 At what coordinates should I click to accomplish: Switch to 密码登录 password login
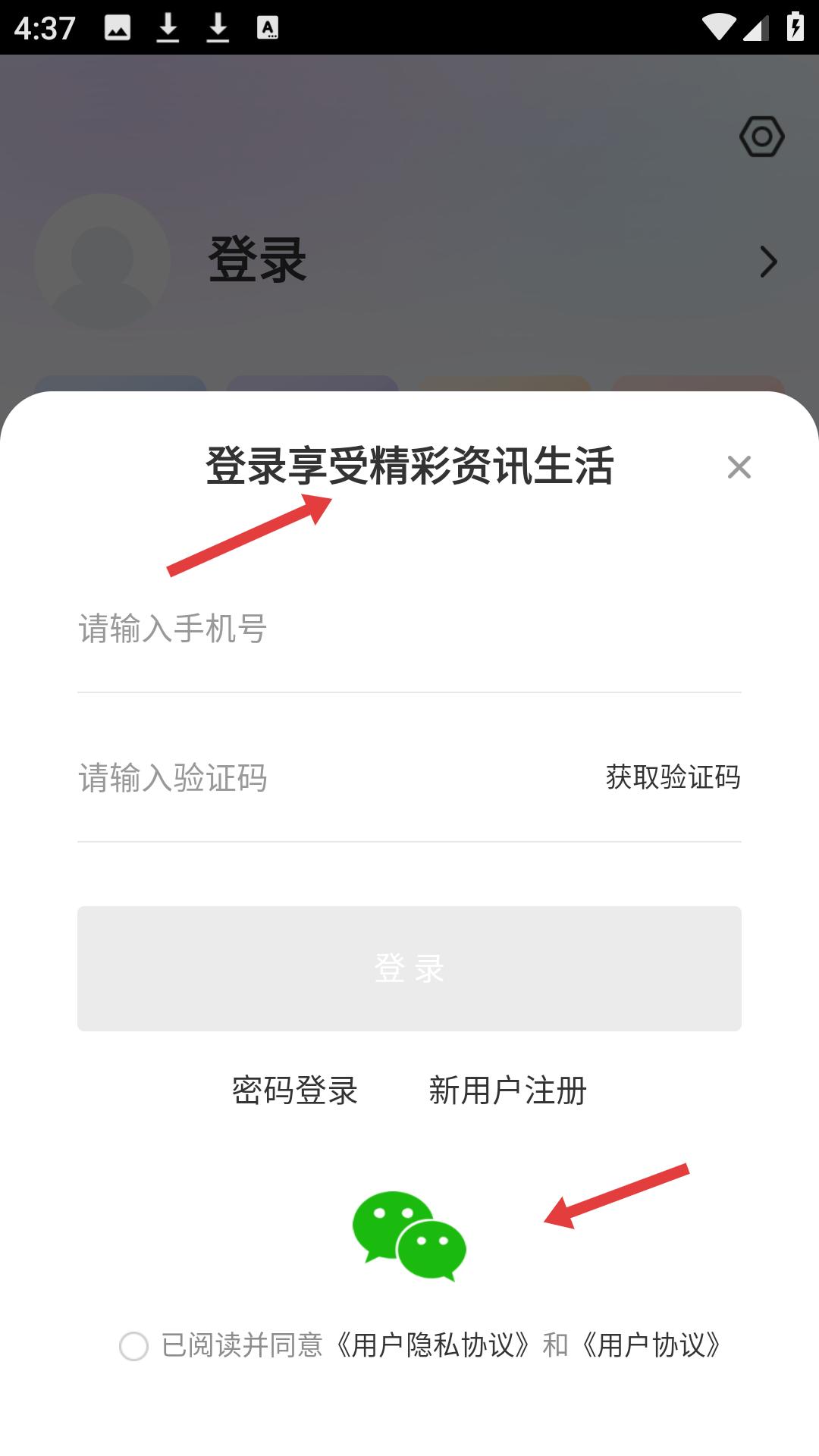pyautogui.click(x=295, y=1090)
